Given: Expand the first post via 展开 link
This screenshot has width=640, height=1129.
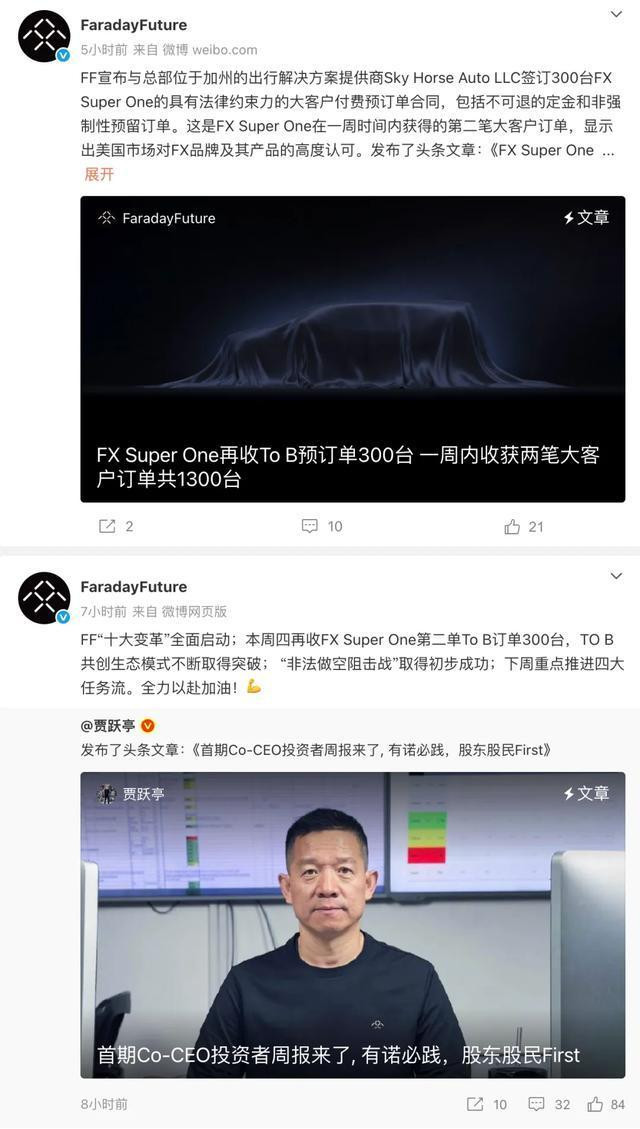Looking at the screenshot, I should coord(99,174).
